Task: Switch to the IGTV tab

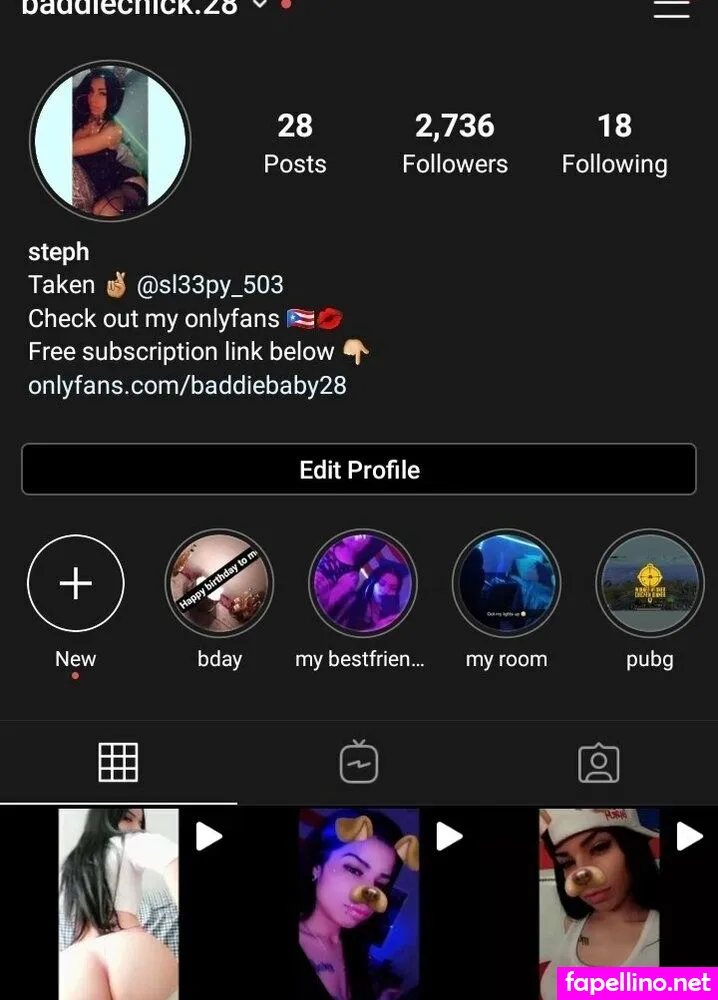Action: point(359,762)
